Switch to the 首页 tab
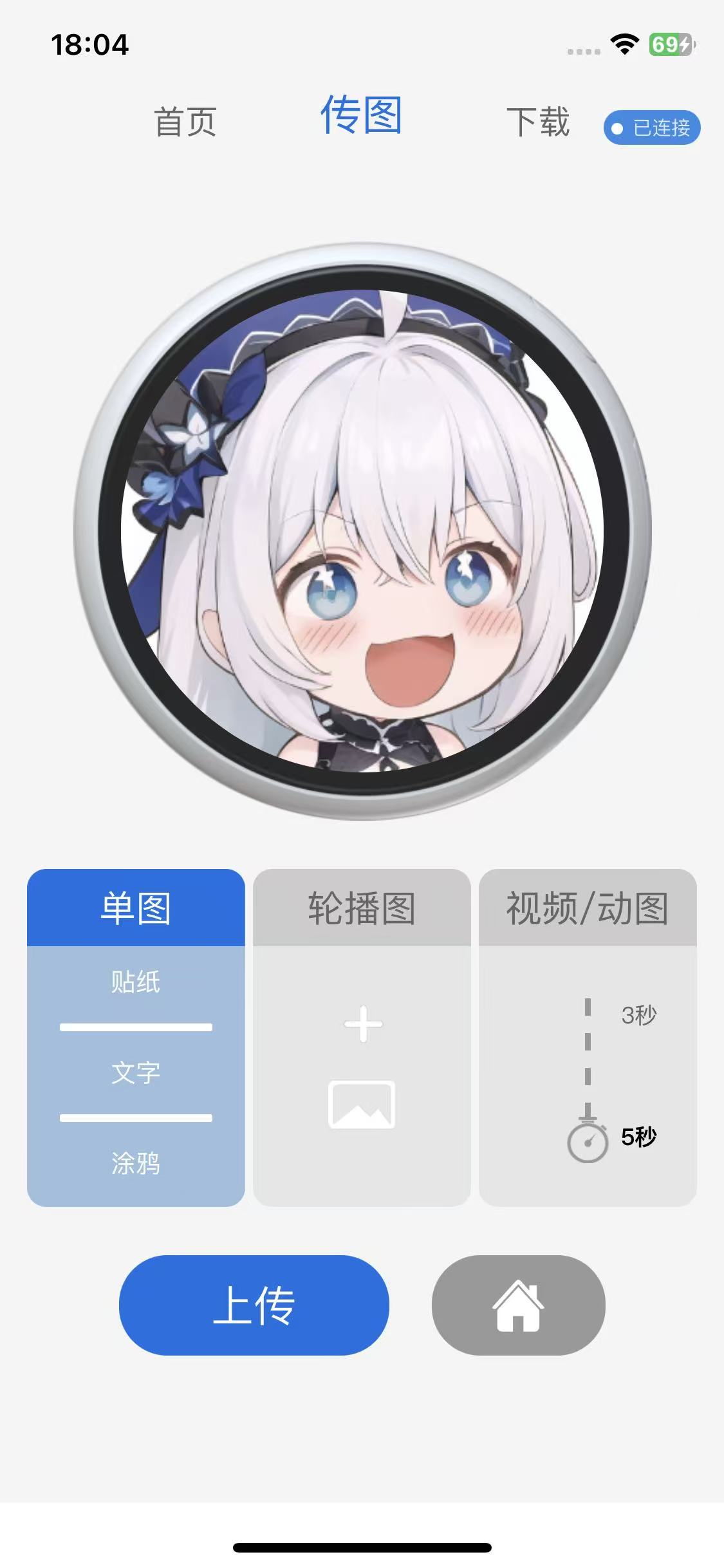The width and height of the screenshot is (724, 1568). [x=185, y=122]
